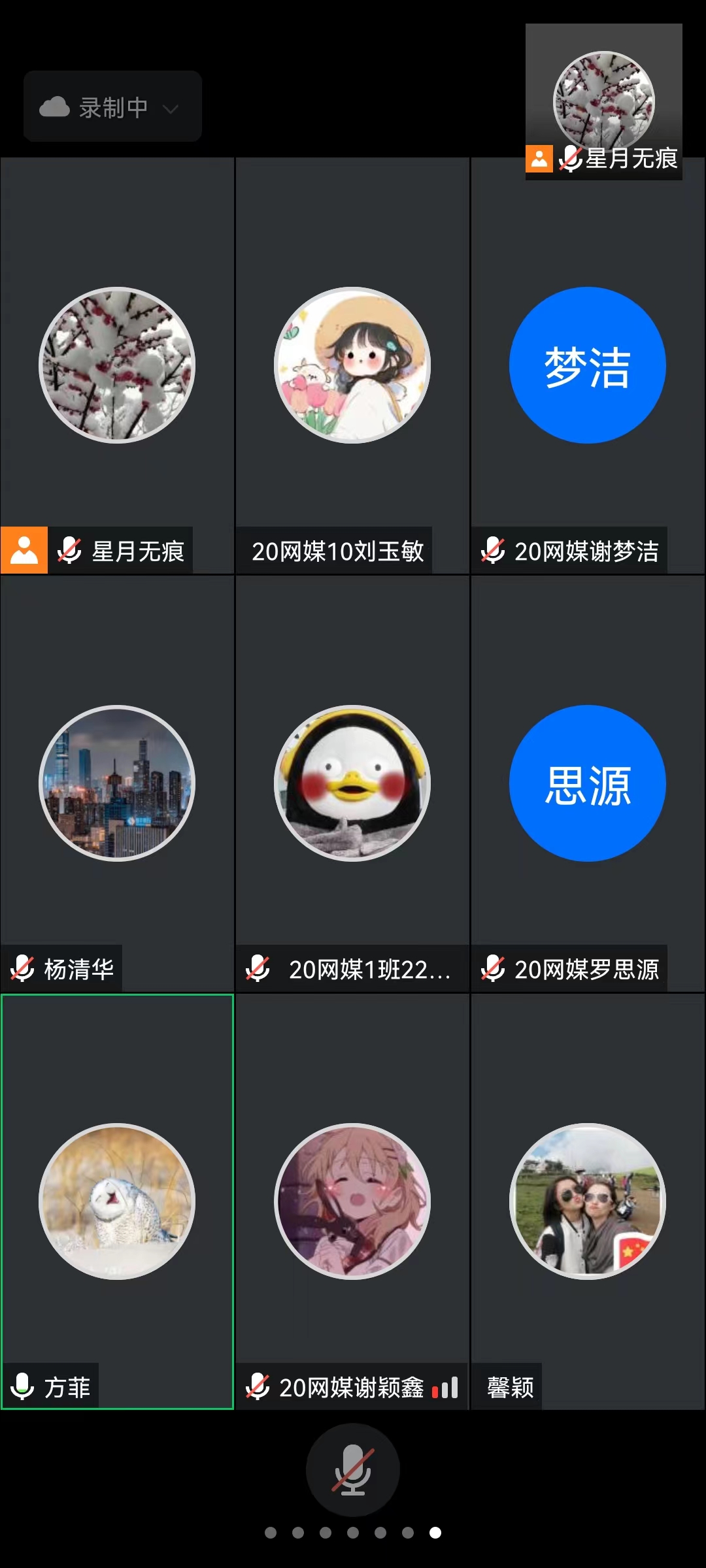The width and height of the screenshot is (706, 1568).
Task: Tap the penguin avatar on 20网媒1班22 tile
Action: (x=352, y=784)
